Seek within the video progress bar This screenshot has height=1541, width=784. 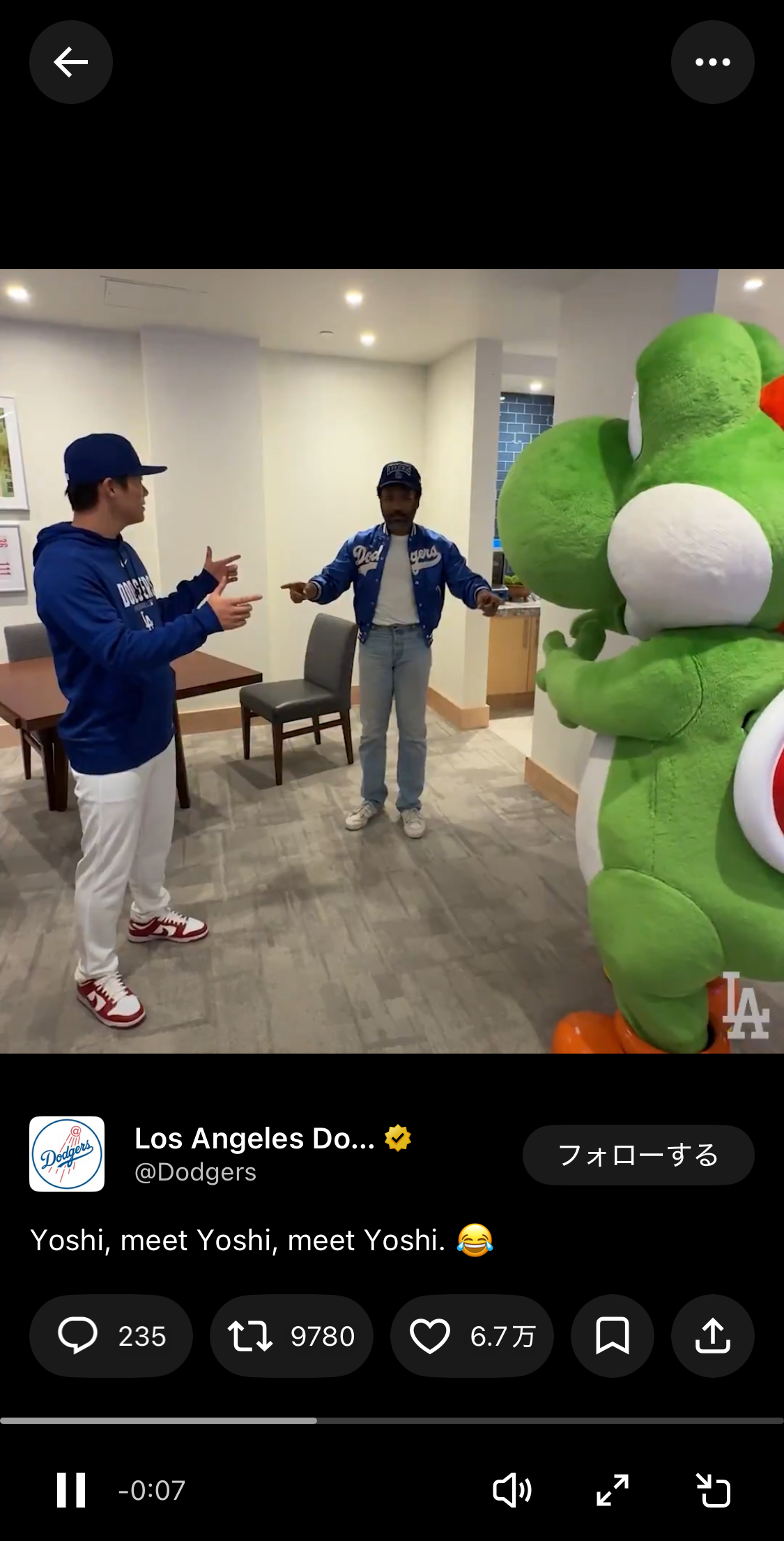tap(392, 1420)
